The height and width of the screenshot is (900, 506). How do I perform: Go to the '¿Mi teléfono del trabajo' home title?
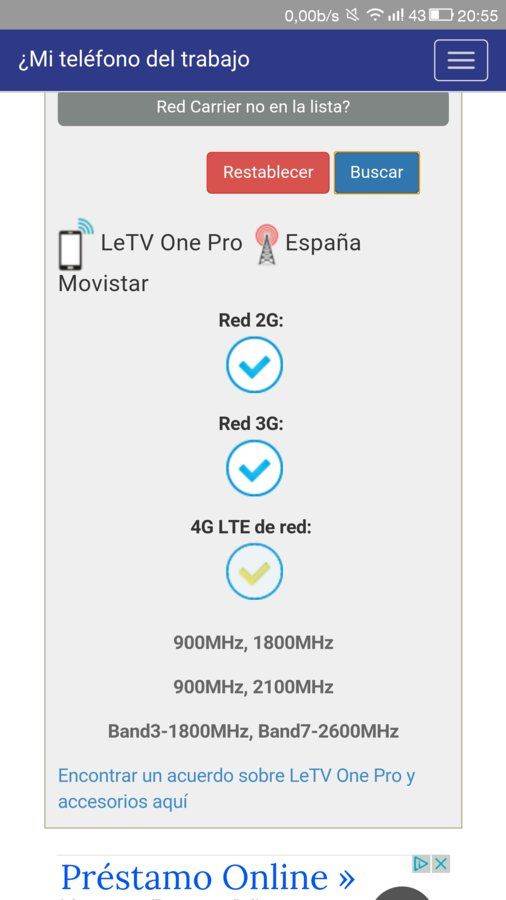(134, 59)
